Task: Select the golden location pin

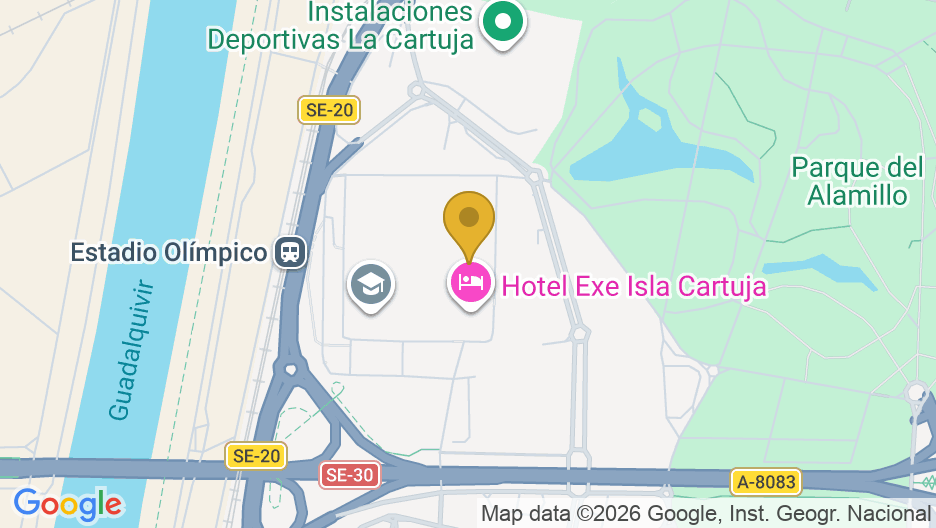Action: click(469, 220)
